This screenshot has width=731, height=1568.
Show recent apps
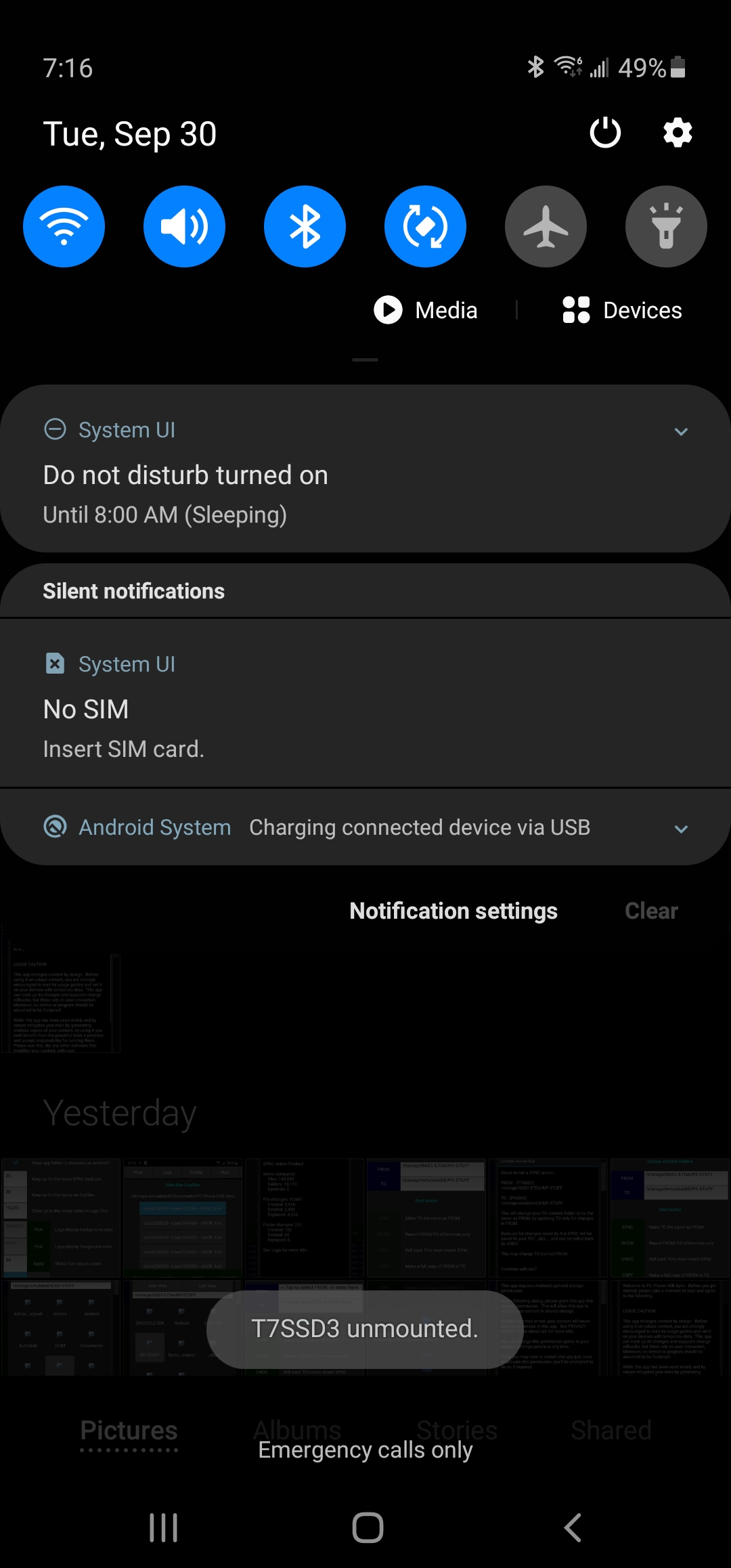pyautogui.click(x=163, y=1527)
